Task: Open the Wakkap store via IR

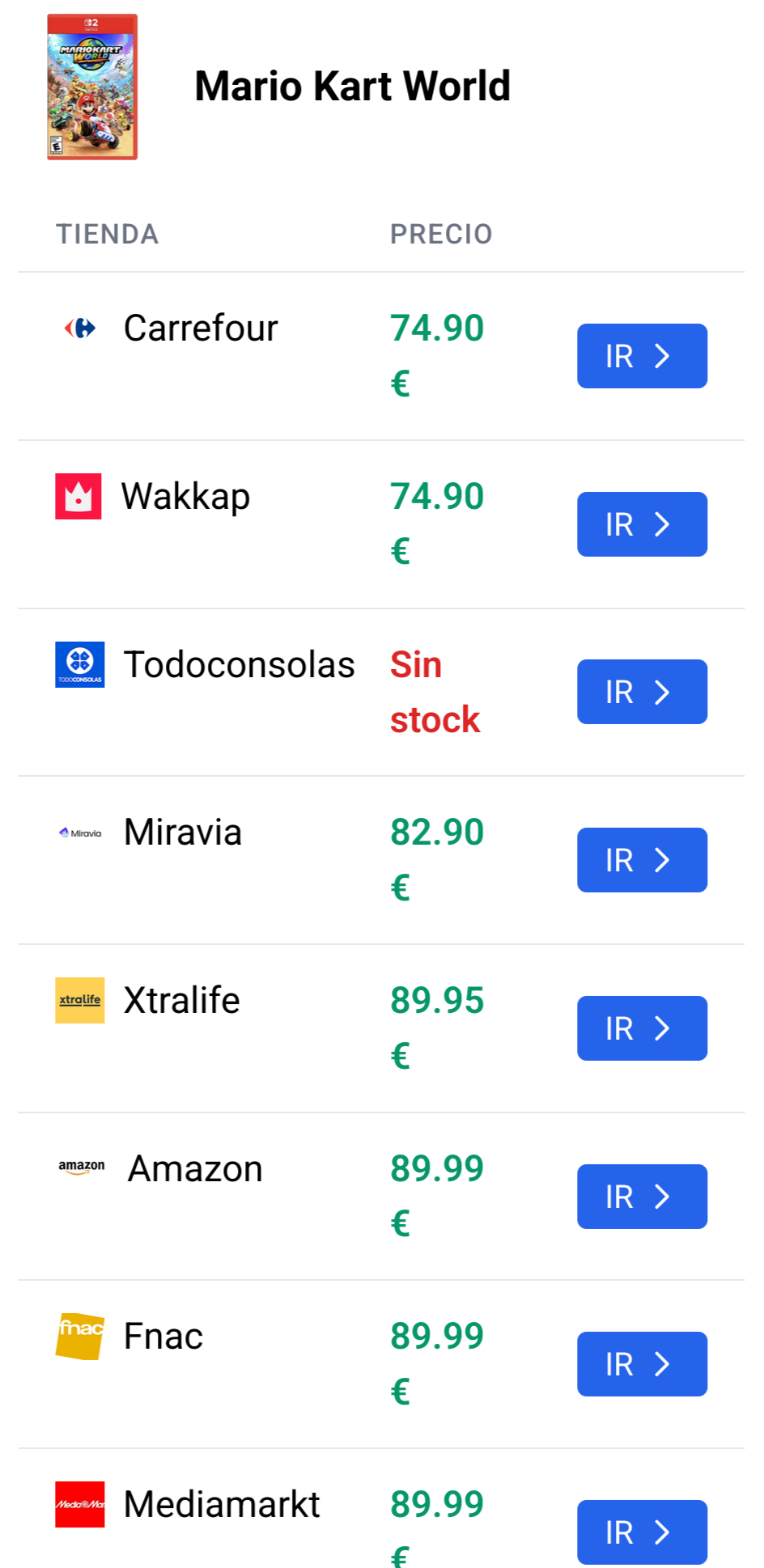Action: point(642,524)
